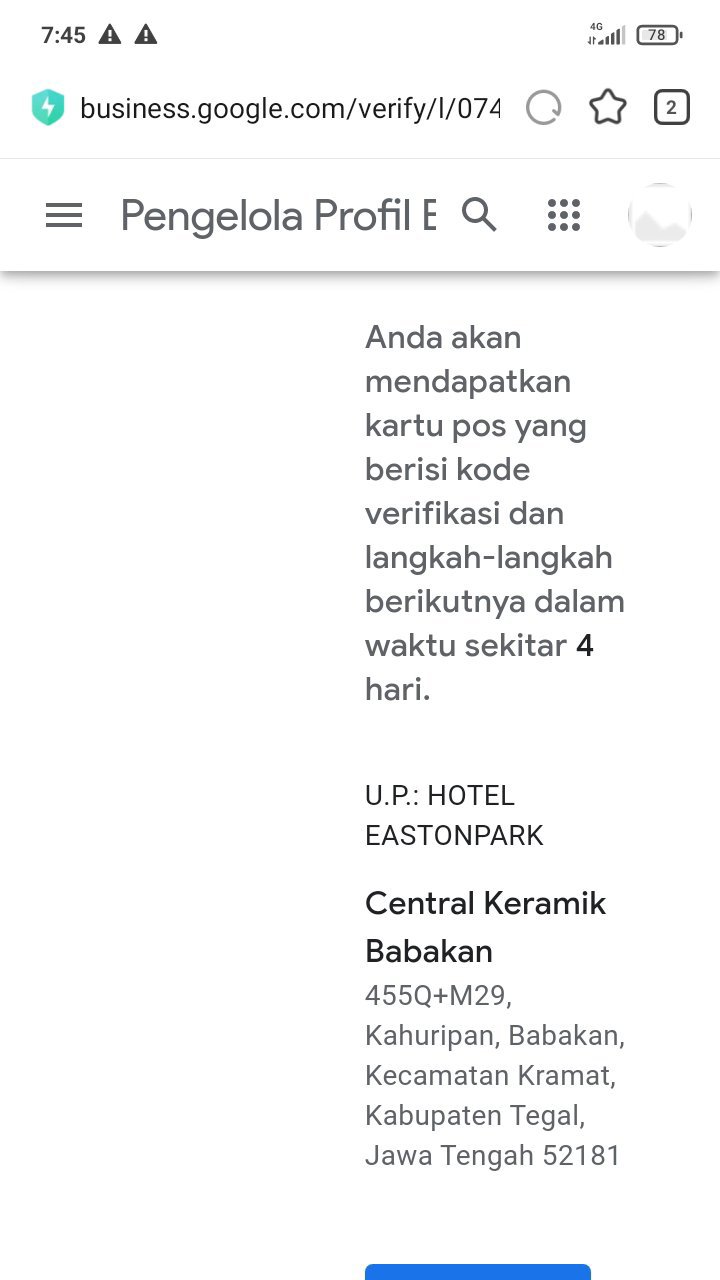Open the account profile avatar
Screen dimensions: 720x1280
[x=660, y=215]
